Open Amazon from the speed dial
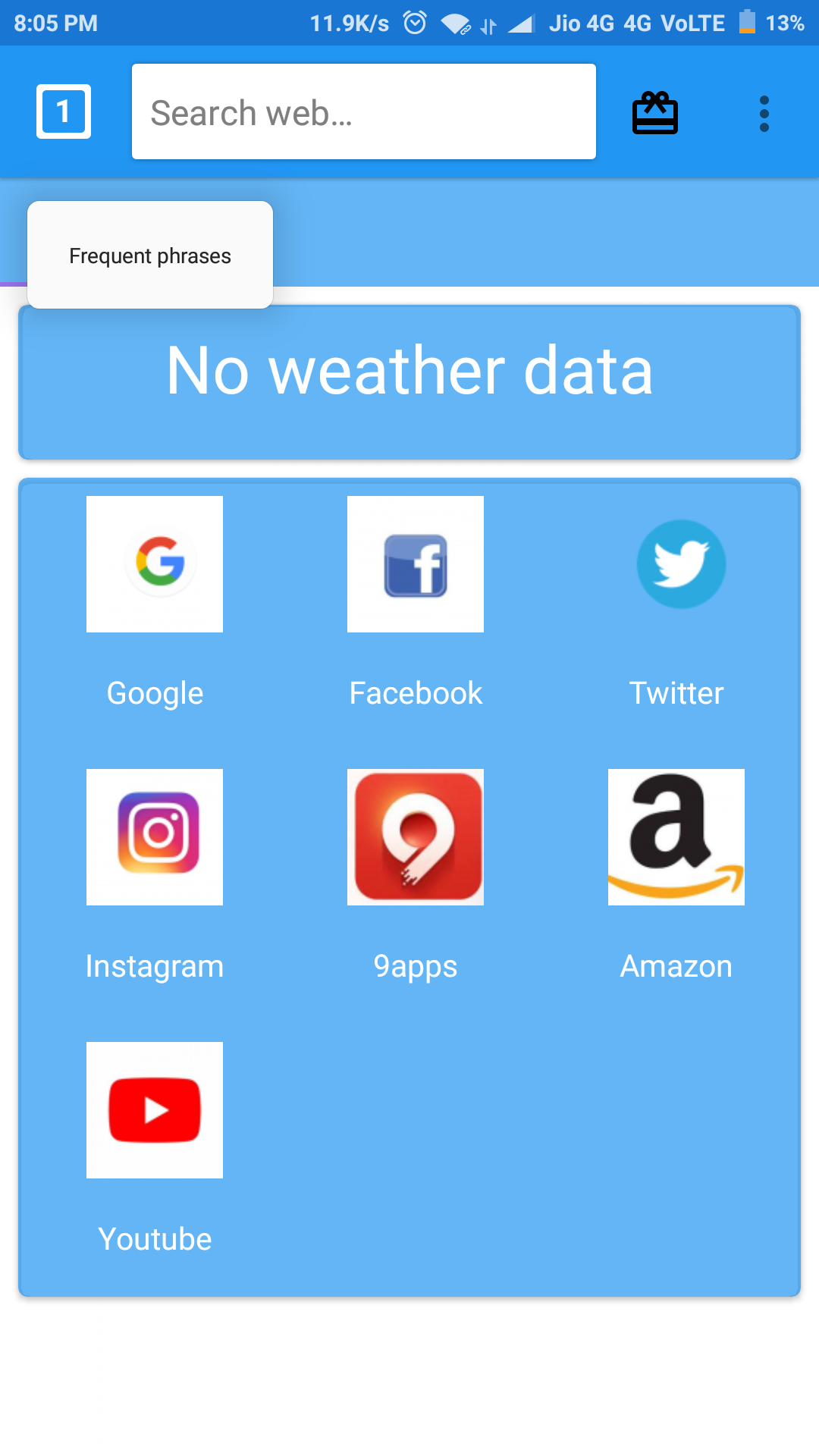The image size is (819, 1456). click(x=676, y=837)
